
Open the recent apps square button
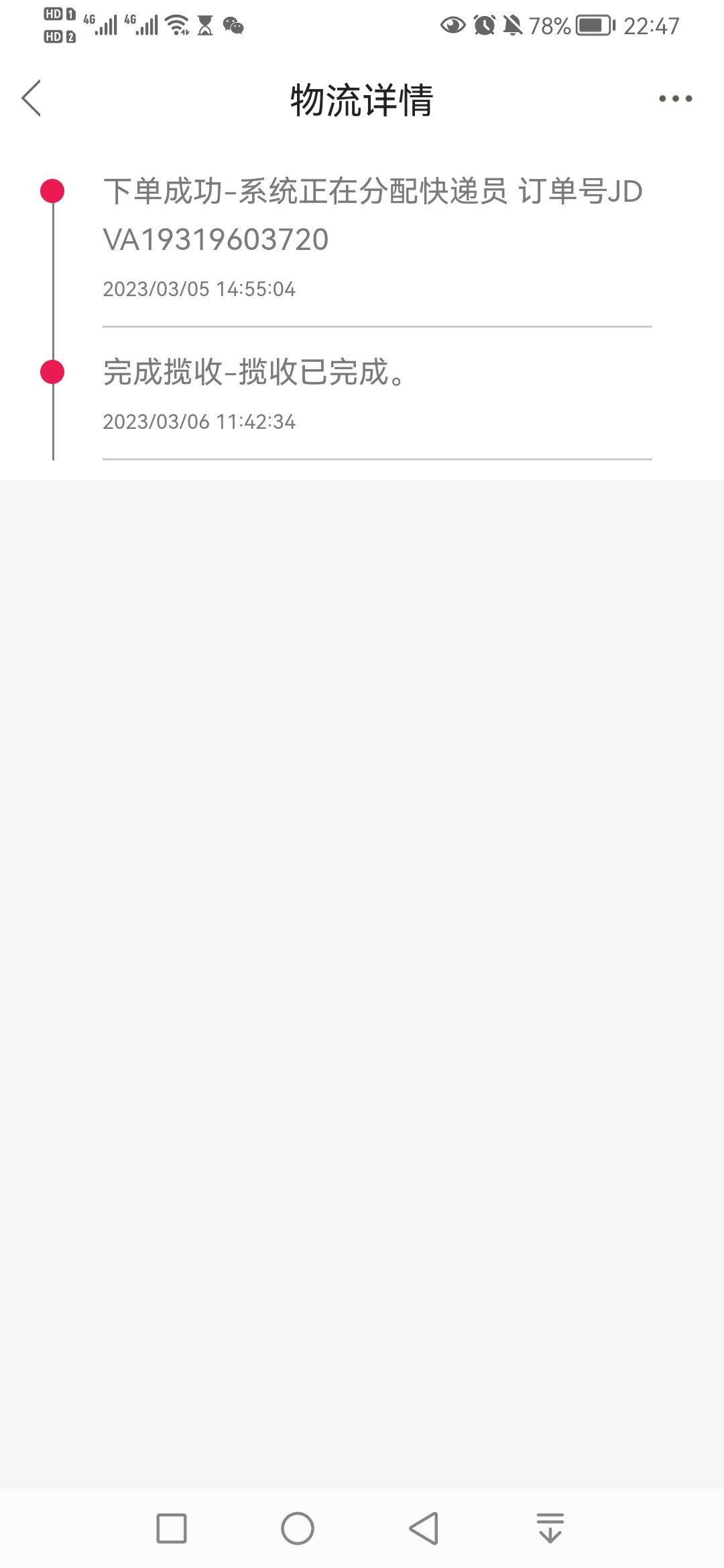pos(172,1528)
